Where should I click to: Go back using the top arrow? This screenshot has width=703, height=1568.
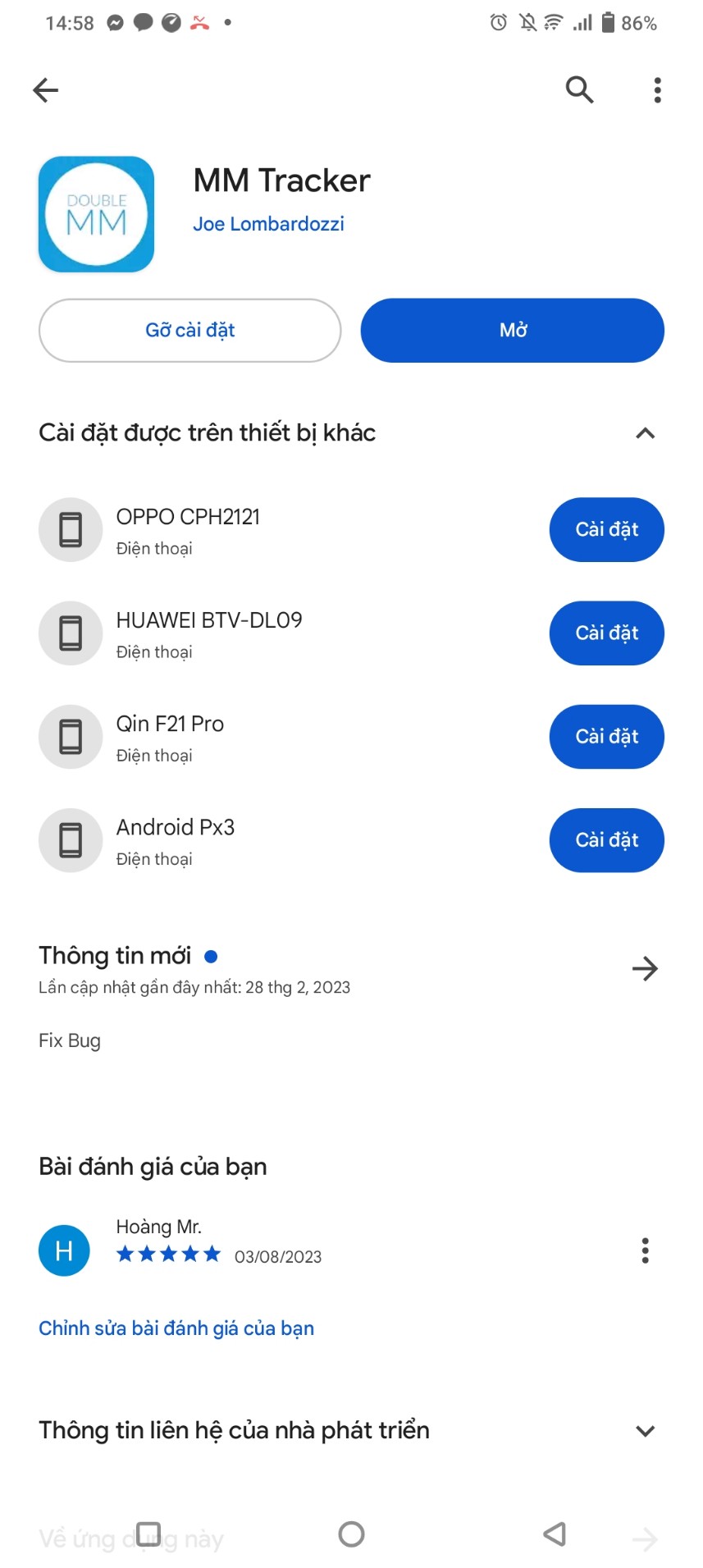[46, 90]
